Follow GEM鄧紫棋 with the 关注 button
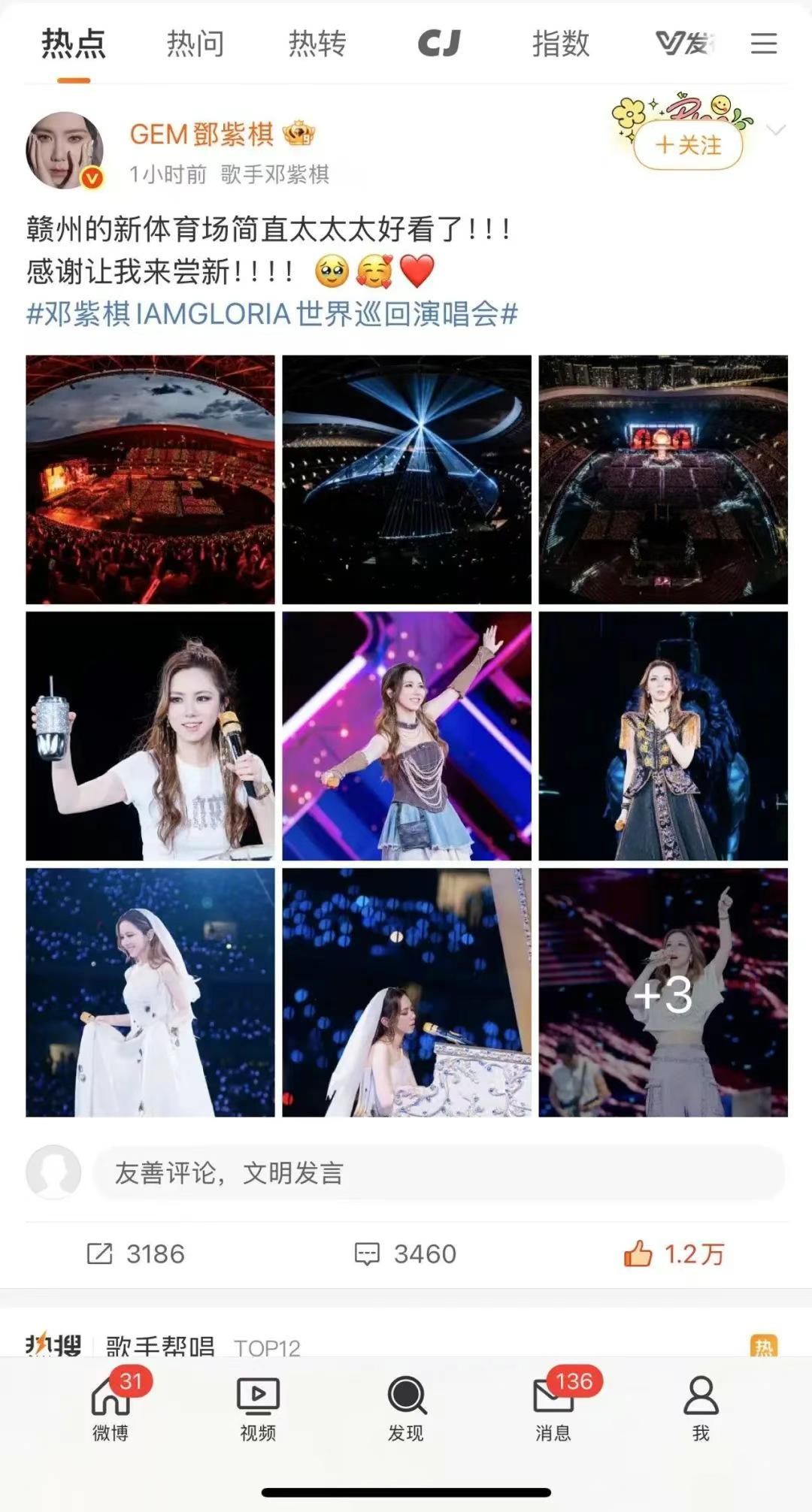Screen dimensions: 812x1512 [x=688, y=144]
